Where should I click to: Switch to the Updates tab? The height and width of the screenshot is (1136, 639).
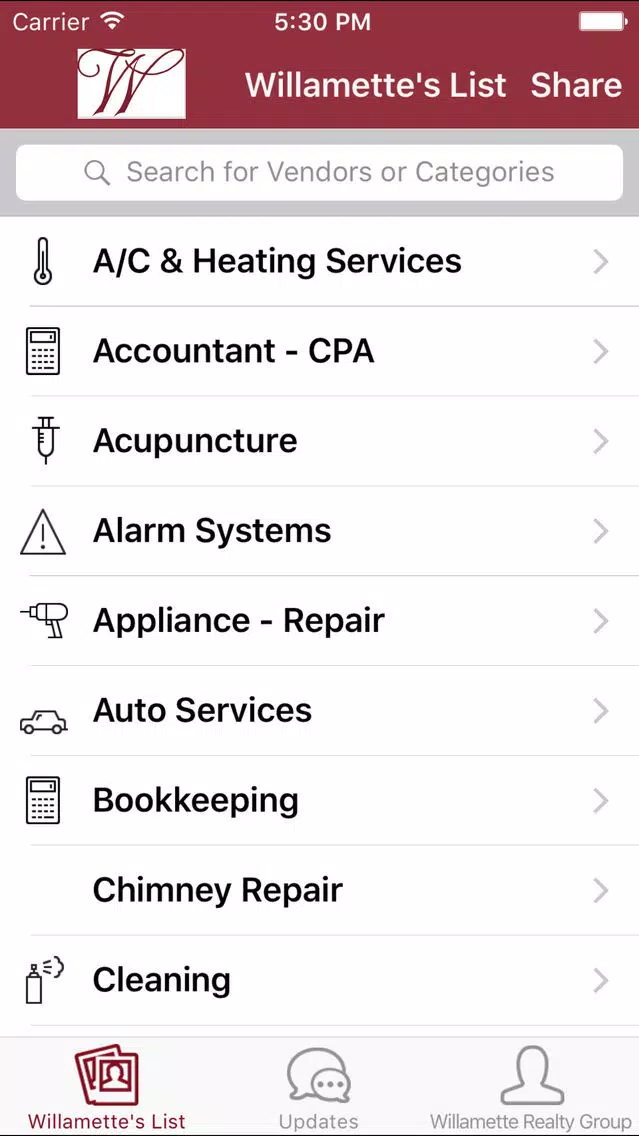[319, 1088]
